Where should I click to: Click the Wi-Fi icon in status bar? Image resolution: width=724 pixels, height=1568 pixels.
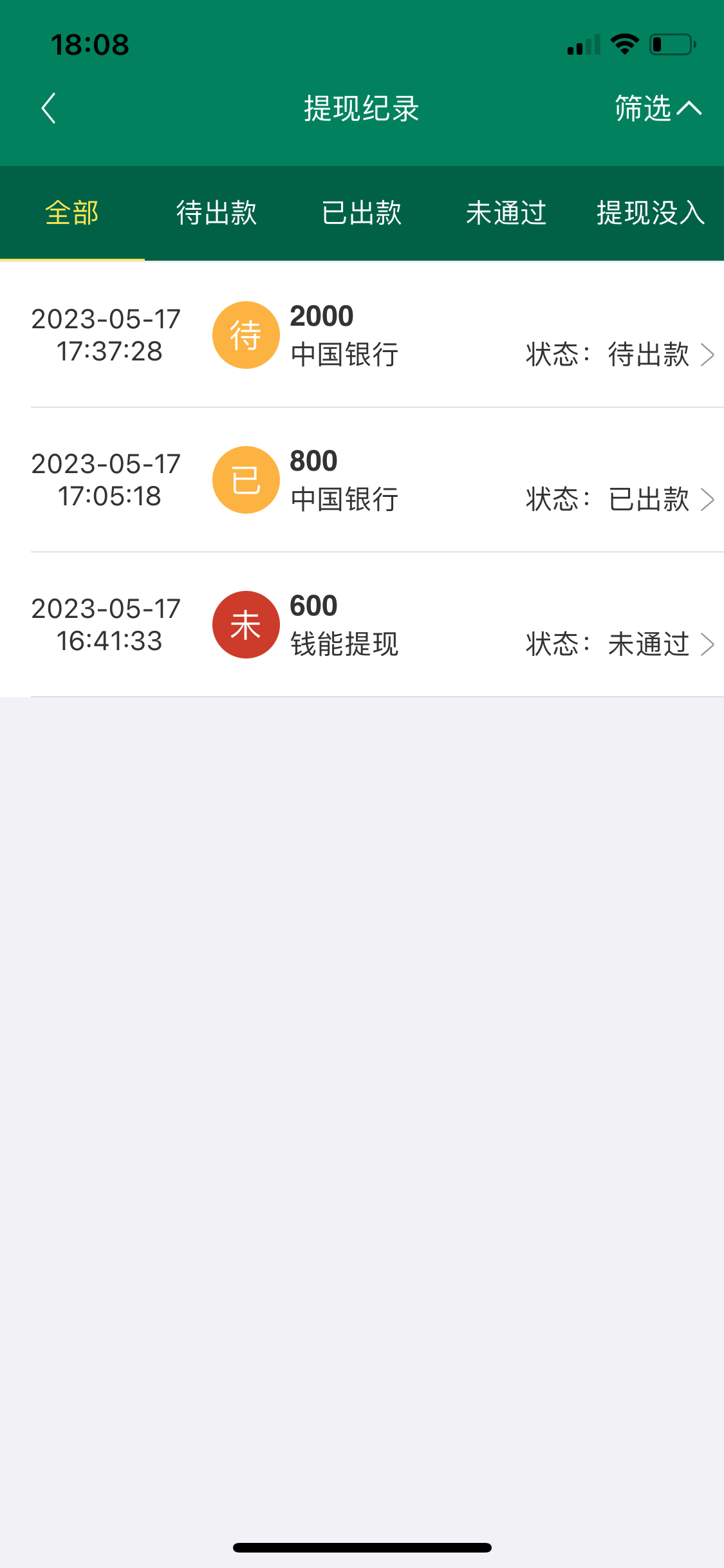pyautogui.click(x=622, y=44)
